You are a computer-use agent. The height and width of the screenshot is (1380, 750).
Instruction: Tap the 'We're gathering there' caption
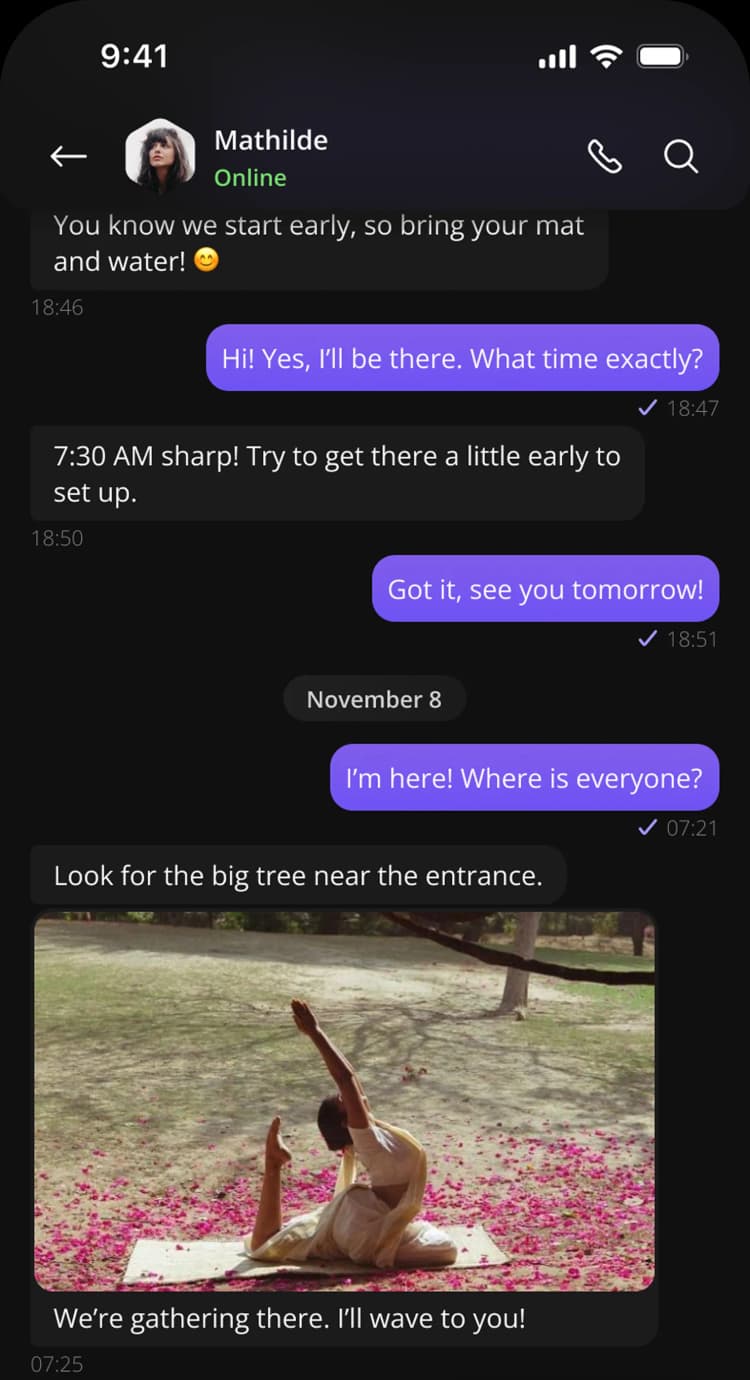(x=287, y=1318)
